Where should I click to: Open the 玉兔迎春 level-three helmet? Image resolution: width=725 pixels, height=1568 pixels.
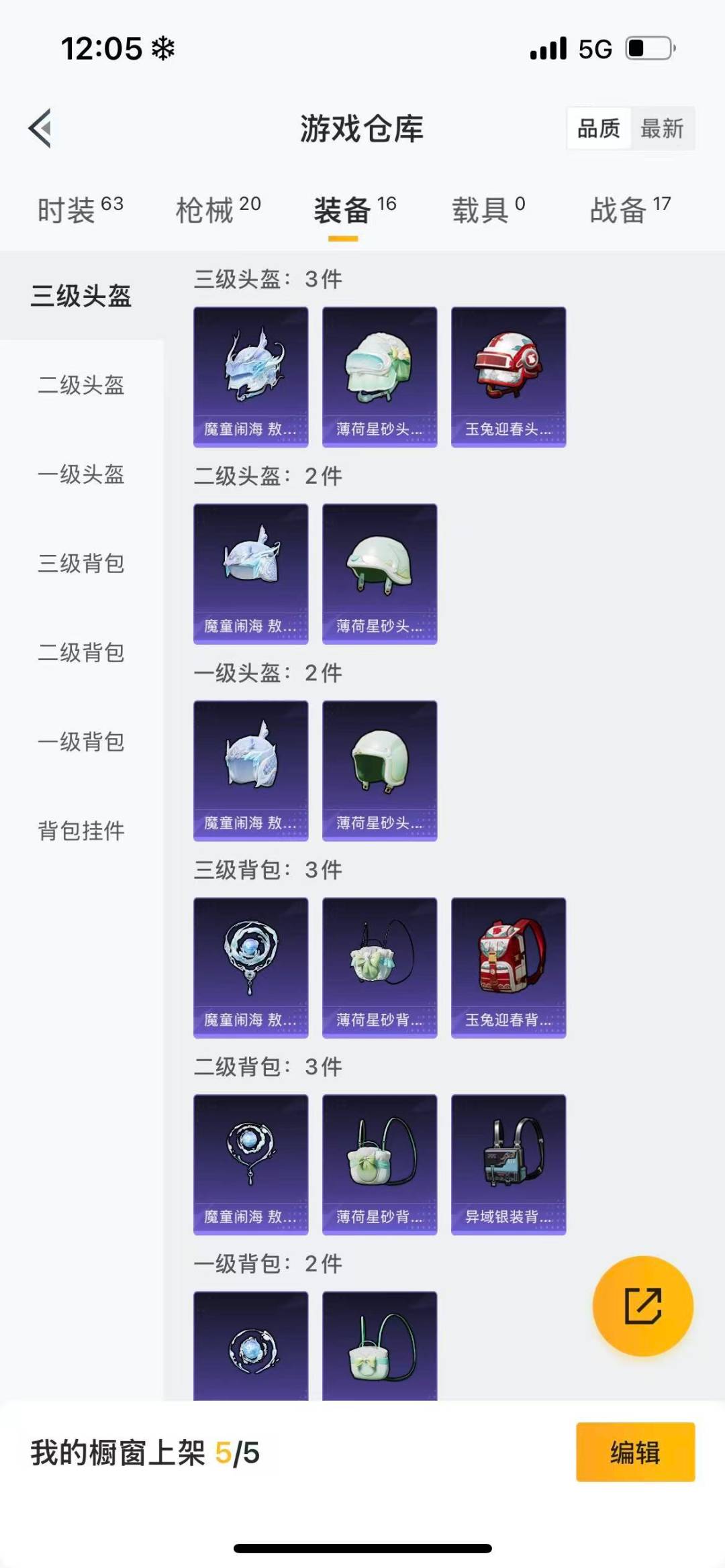pos(508,376)
